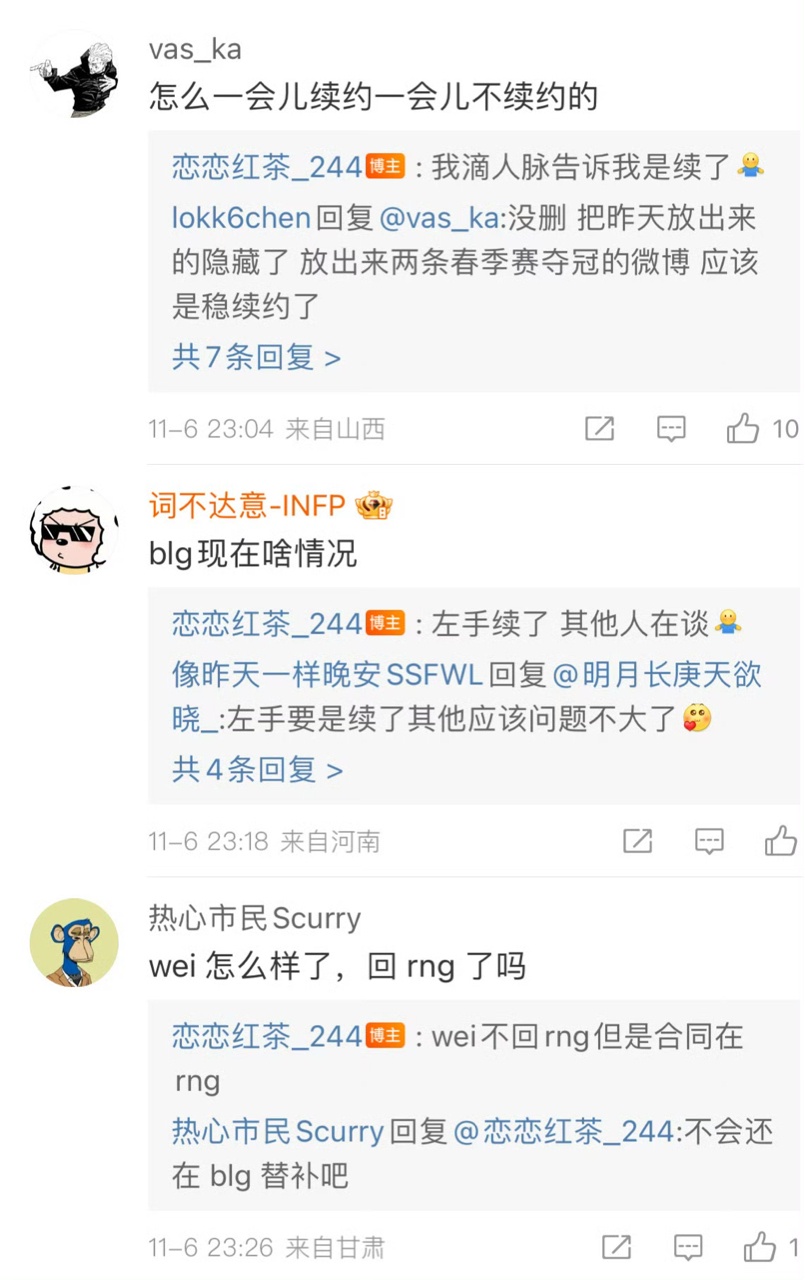
Task: Like 热心市民Scurry's comment about wei
Action: tap(760, 1247)
